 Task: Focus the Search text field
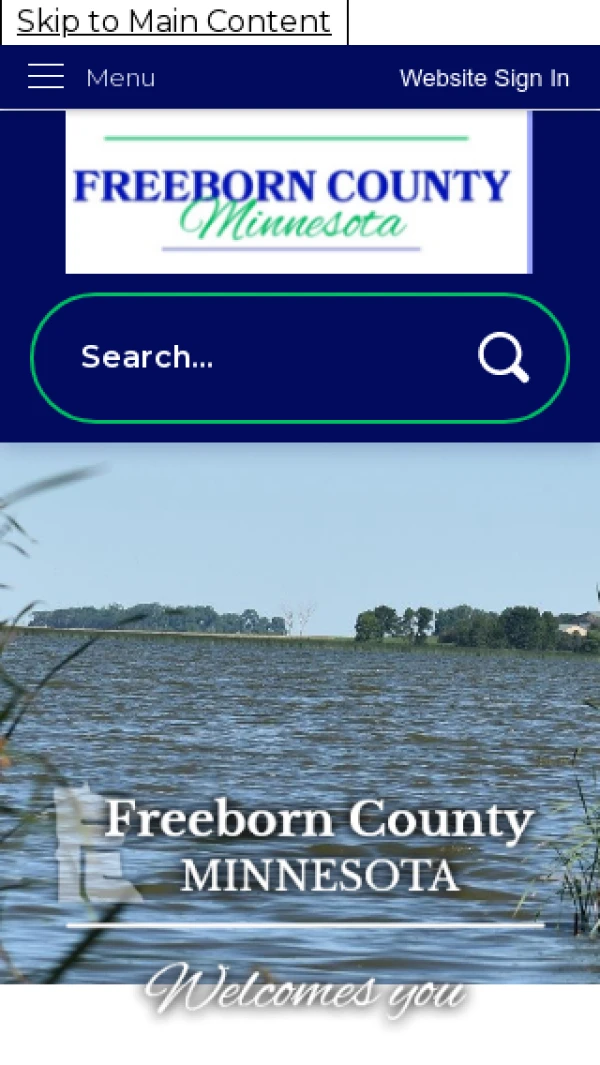(260, 357)
